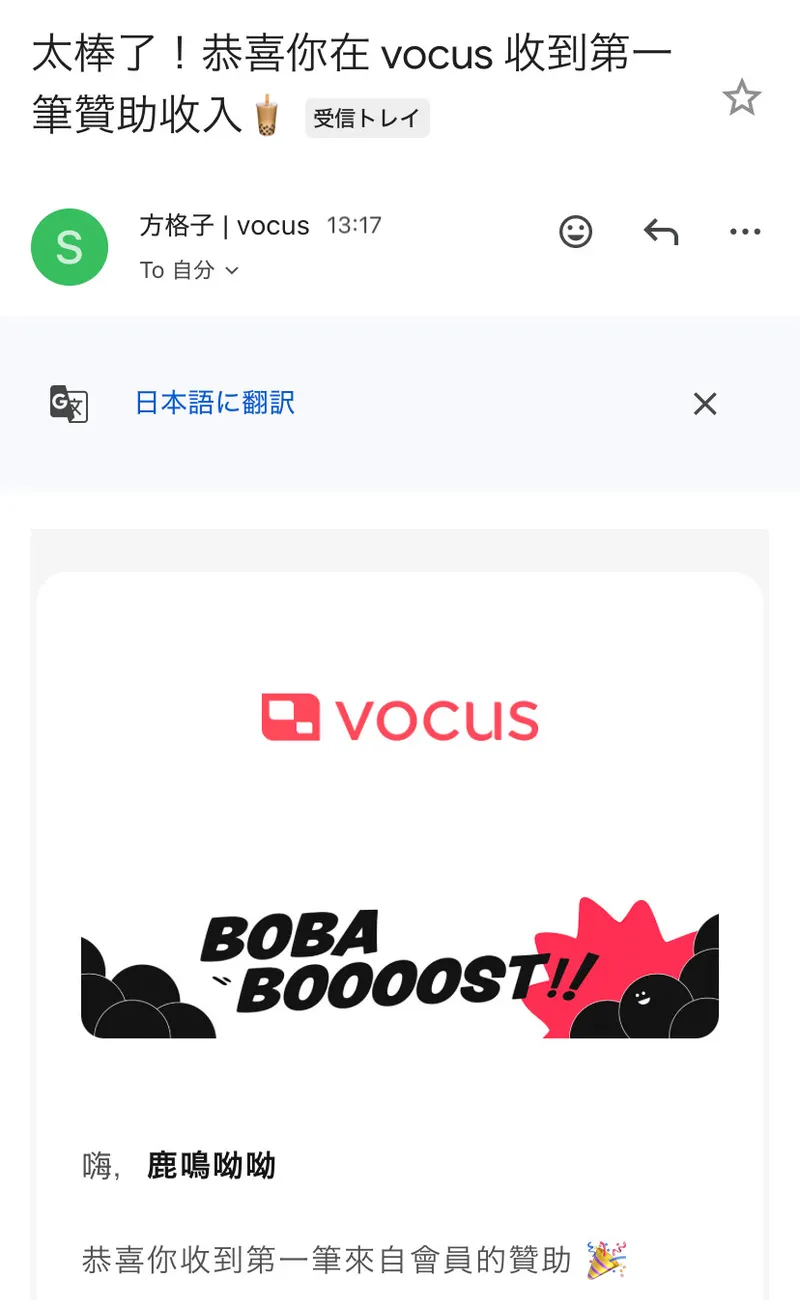
Task: Star this vocus email
Action: click(741, 98)
